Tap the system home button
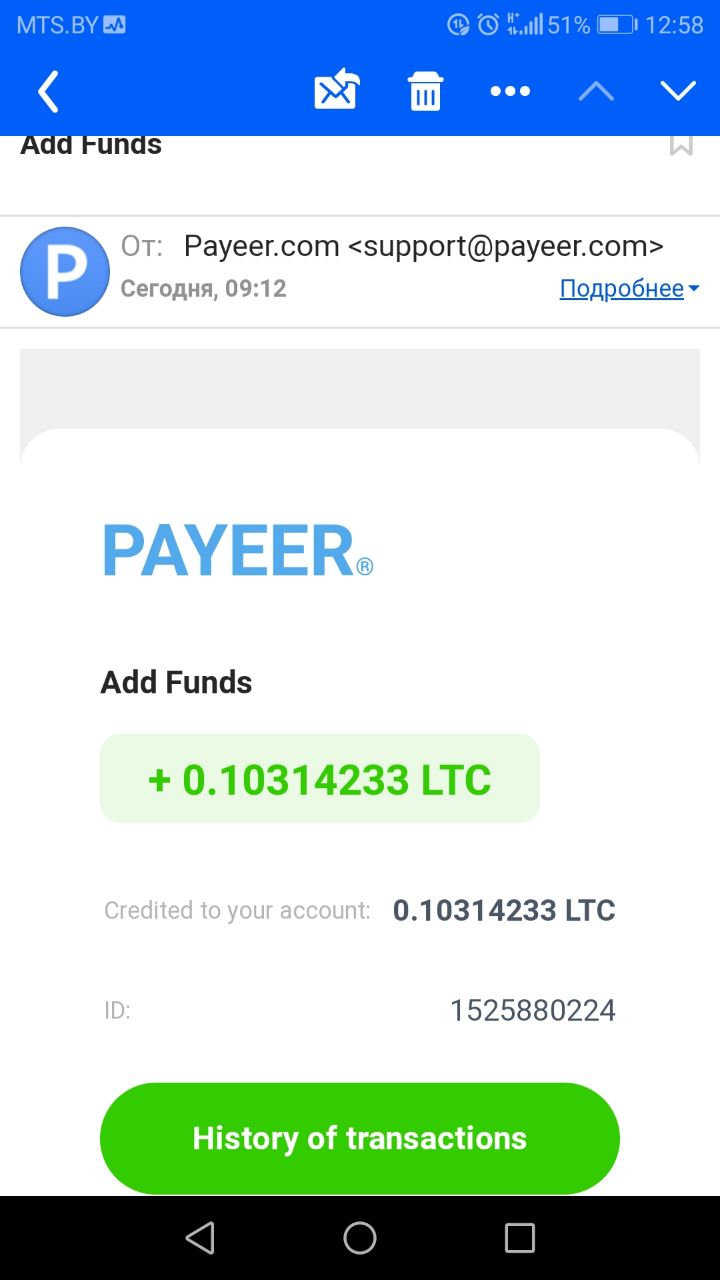 tap(360, 1238)
